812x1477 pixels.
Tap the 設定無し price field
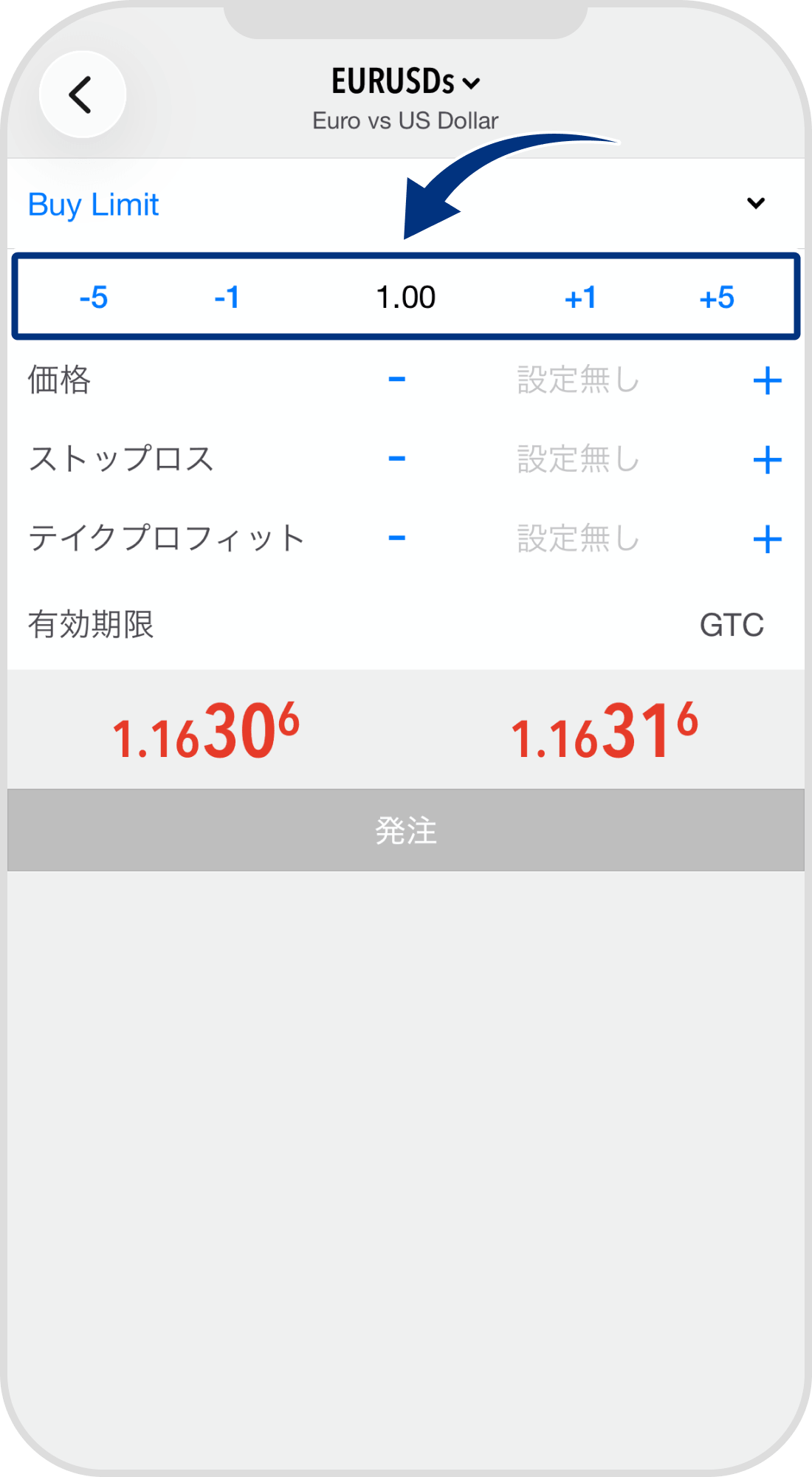click(x=576, y=380)
